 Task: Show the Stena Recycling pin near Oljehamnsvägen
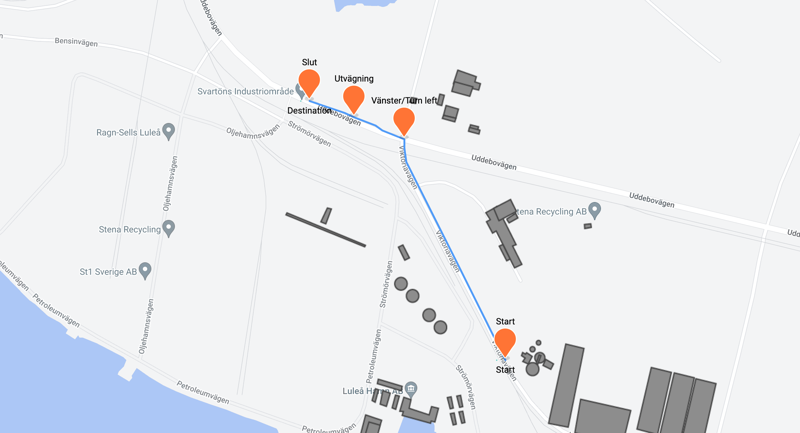click(x=169, y=229)
